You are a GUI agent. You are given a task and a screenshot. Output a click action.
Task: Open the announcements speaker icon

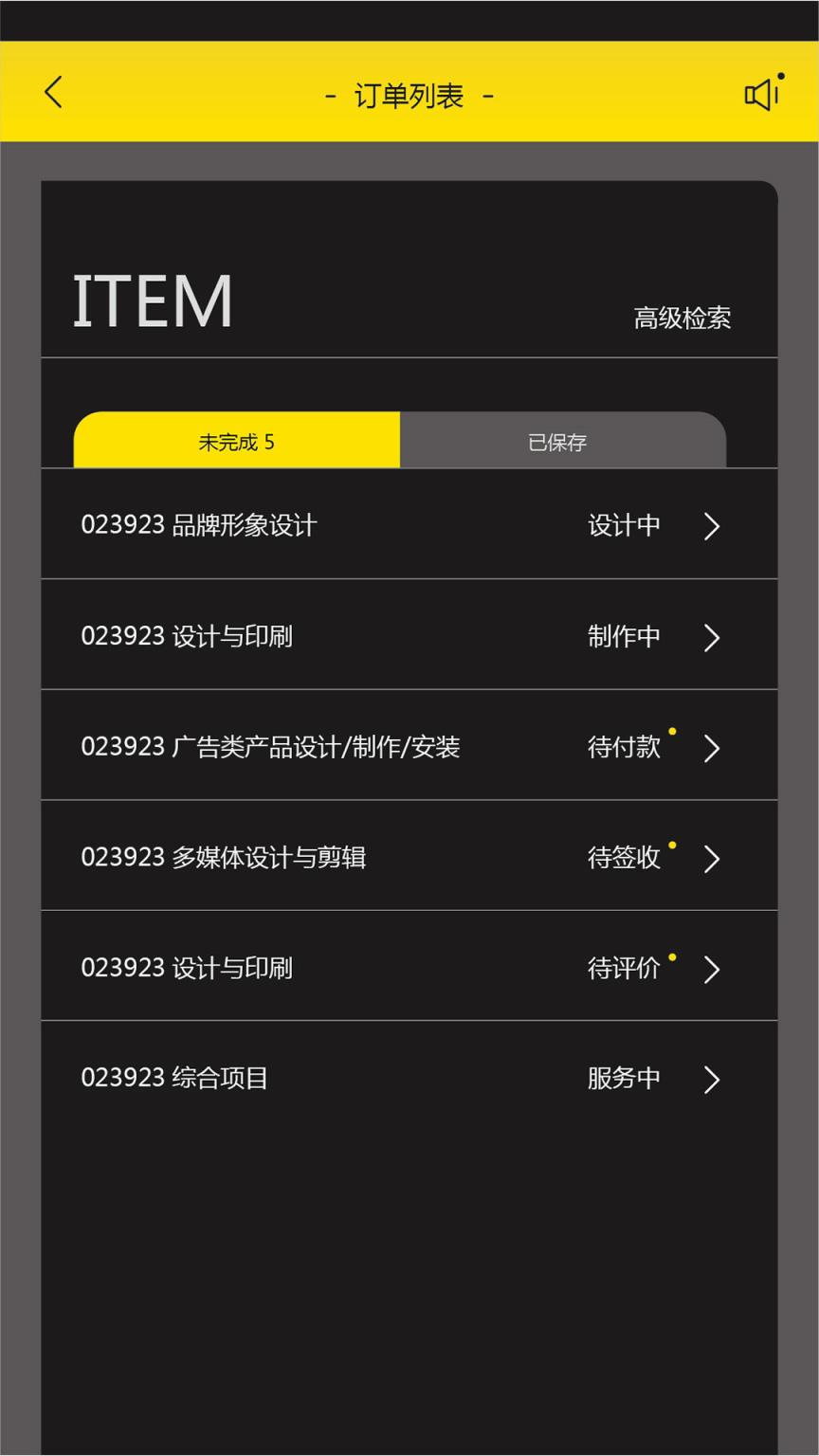pos(762,93)
